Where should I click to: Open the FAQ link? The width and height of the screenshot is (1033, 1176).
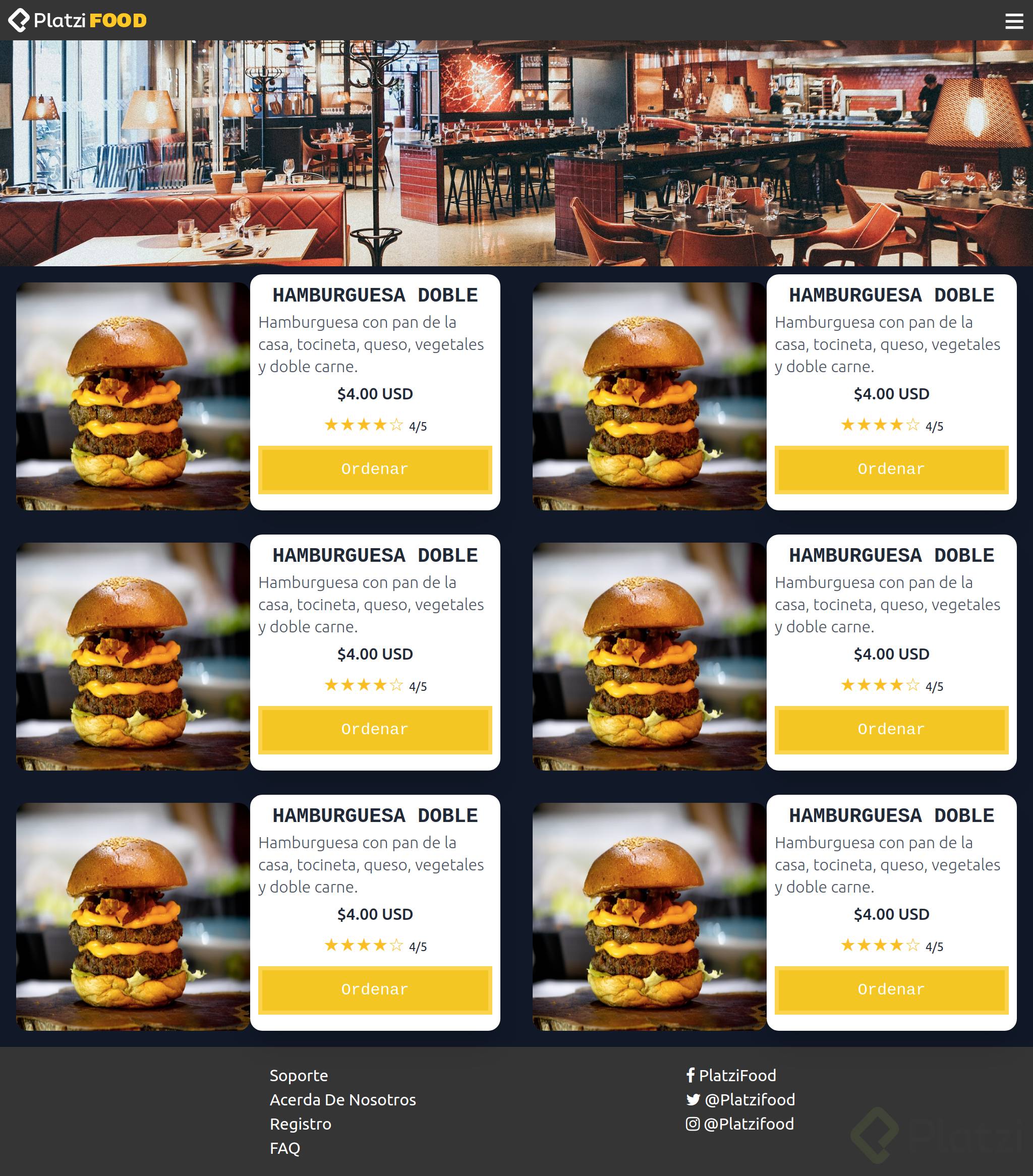click(285, 1148)
